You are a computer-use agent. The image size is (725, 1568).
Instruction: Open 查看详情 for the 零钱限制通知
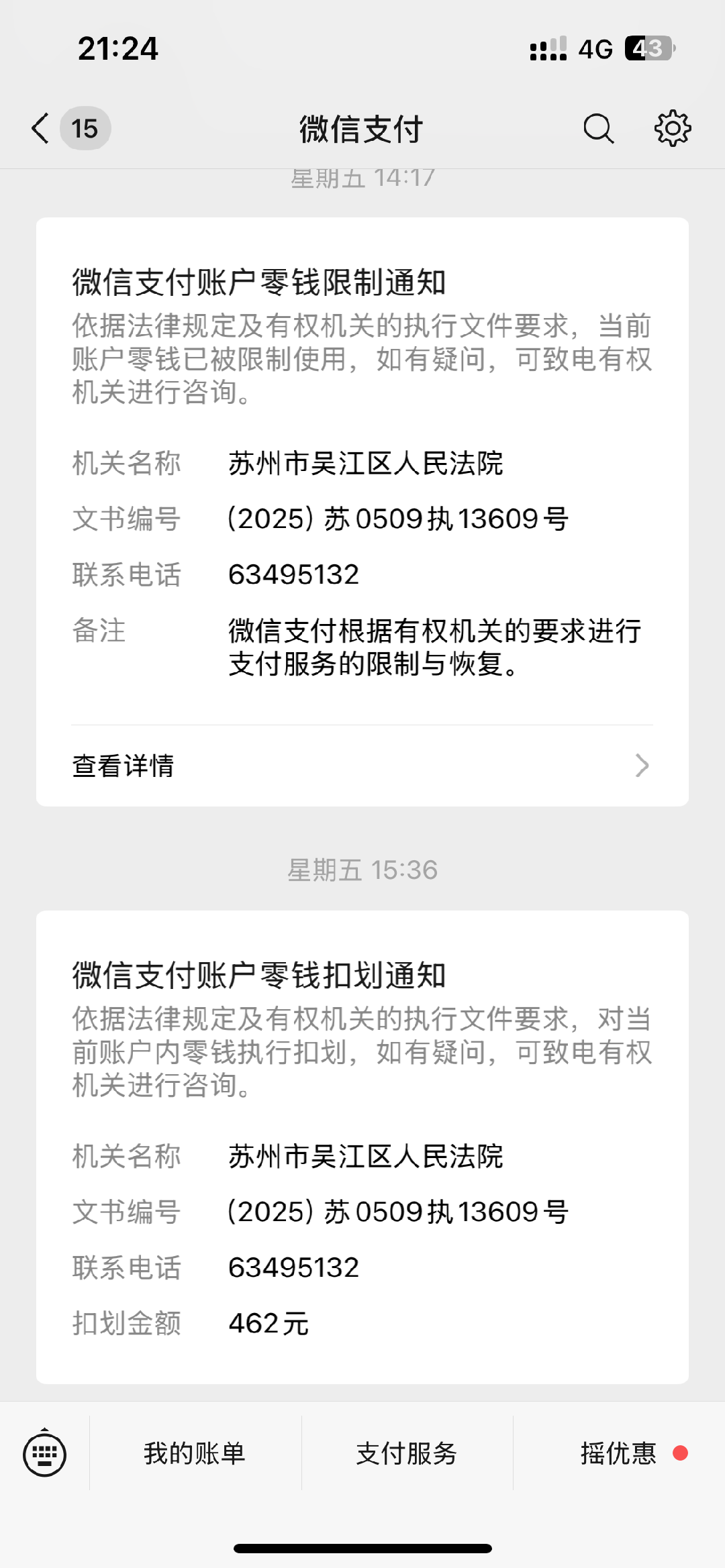click(x=361, y=766)
